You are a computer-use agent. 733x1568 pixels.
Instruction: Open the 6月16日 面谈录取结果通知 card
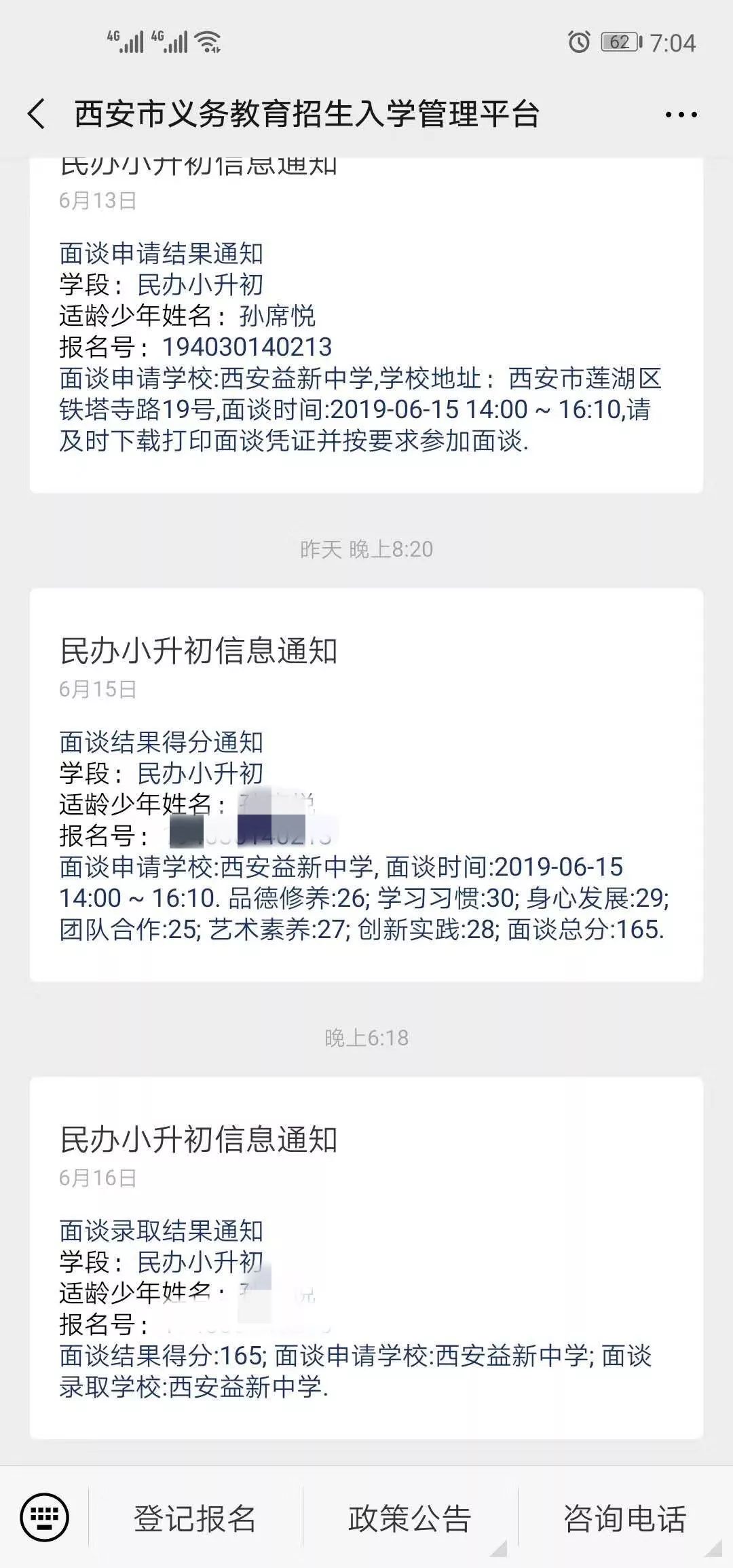pos(366,1258)
